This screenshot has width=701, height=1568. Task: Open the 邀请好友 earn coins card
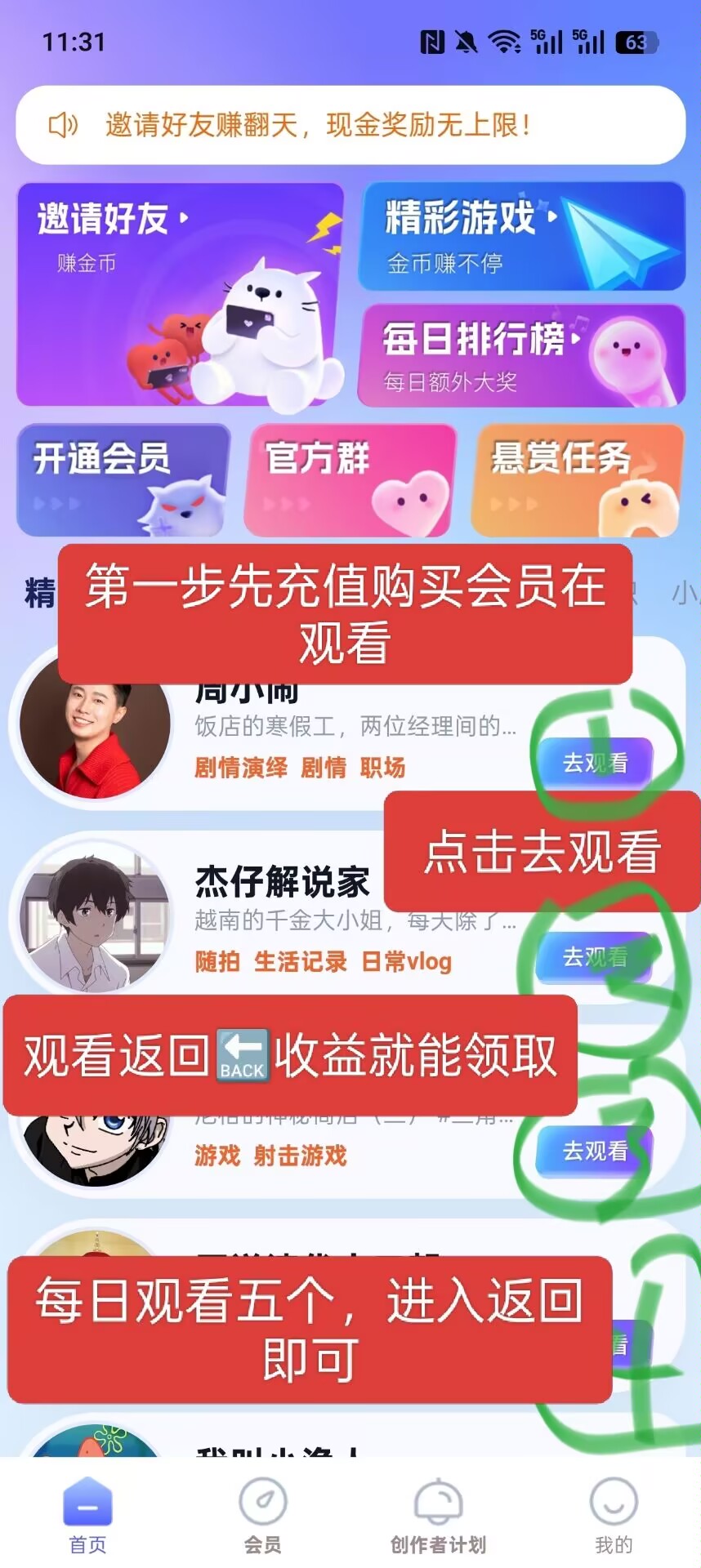click(x=180, y=294)
